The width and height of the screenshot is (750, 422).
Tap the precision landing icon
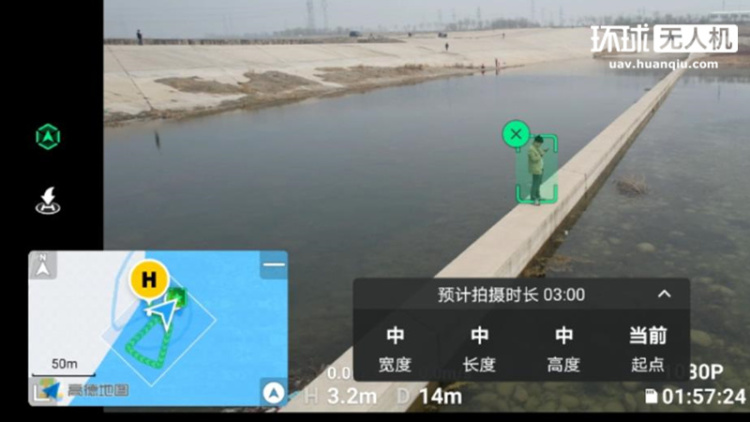[48, 200]
